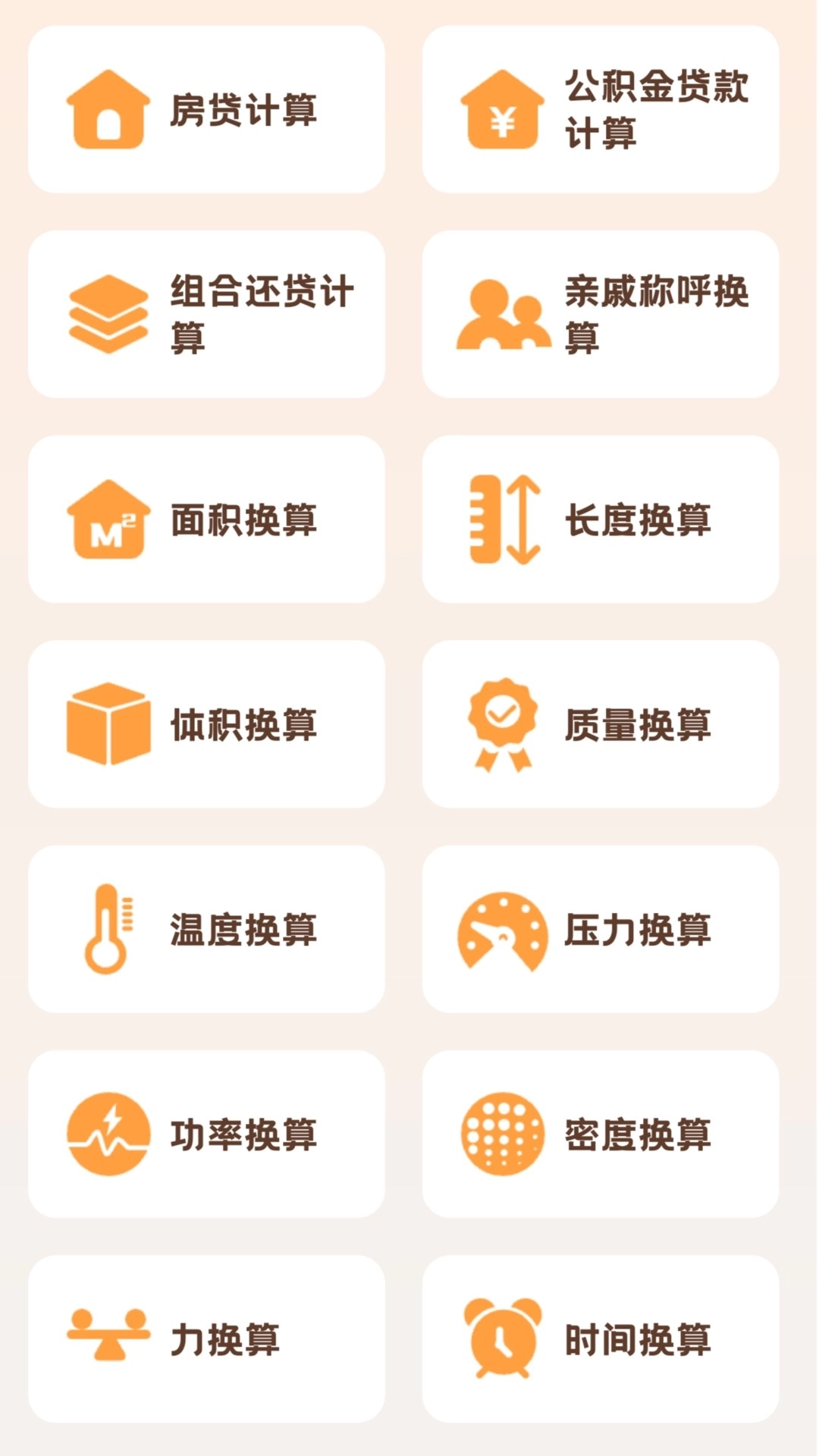Select the dotted sphere icon for 密度换算
The image size is (819, 1456).
500,1134
